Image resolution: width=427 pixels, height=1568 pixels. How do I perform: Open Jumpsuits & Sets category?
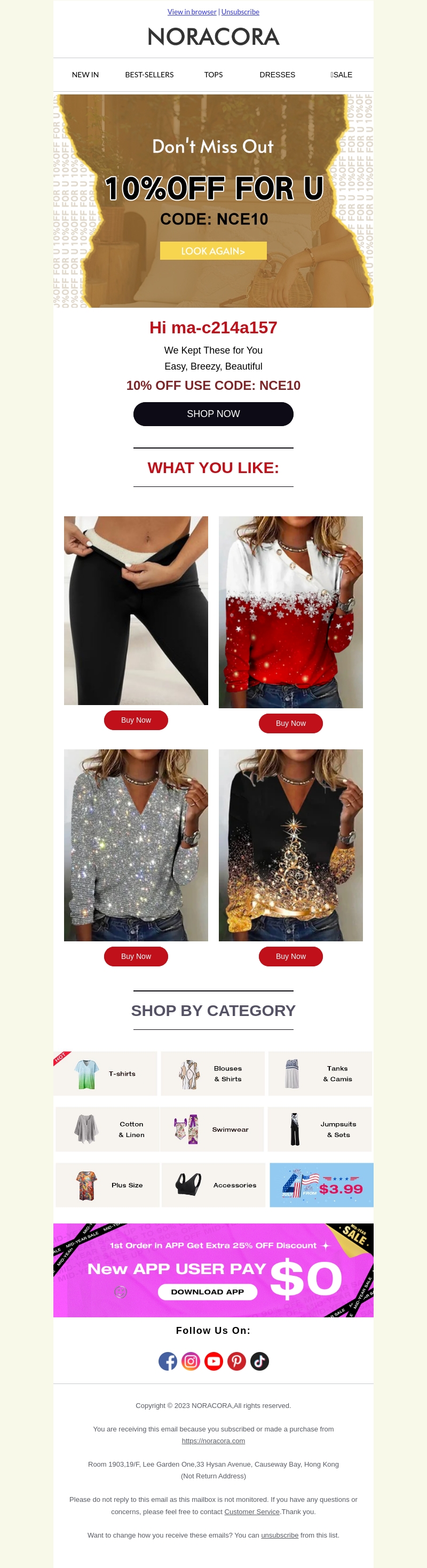(x=320, y=1130)
